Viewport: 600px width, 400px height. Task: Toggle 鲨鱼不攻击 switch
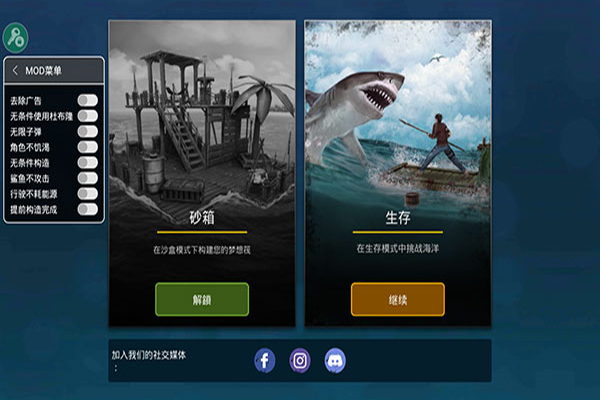[88, 178]
